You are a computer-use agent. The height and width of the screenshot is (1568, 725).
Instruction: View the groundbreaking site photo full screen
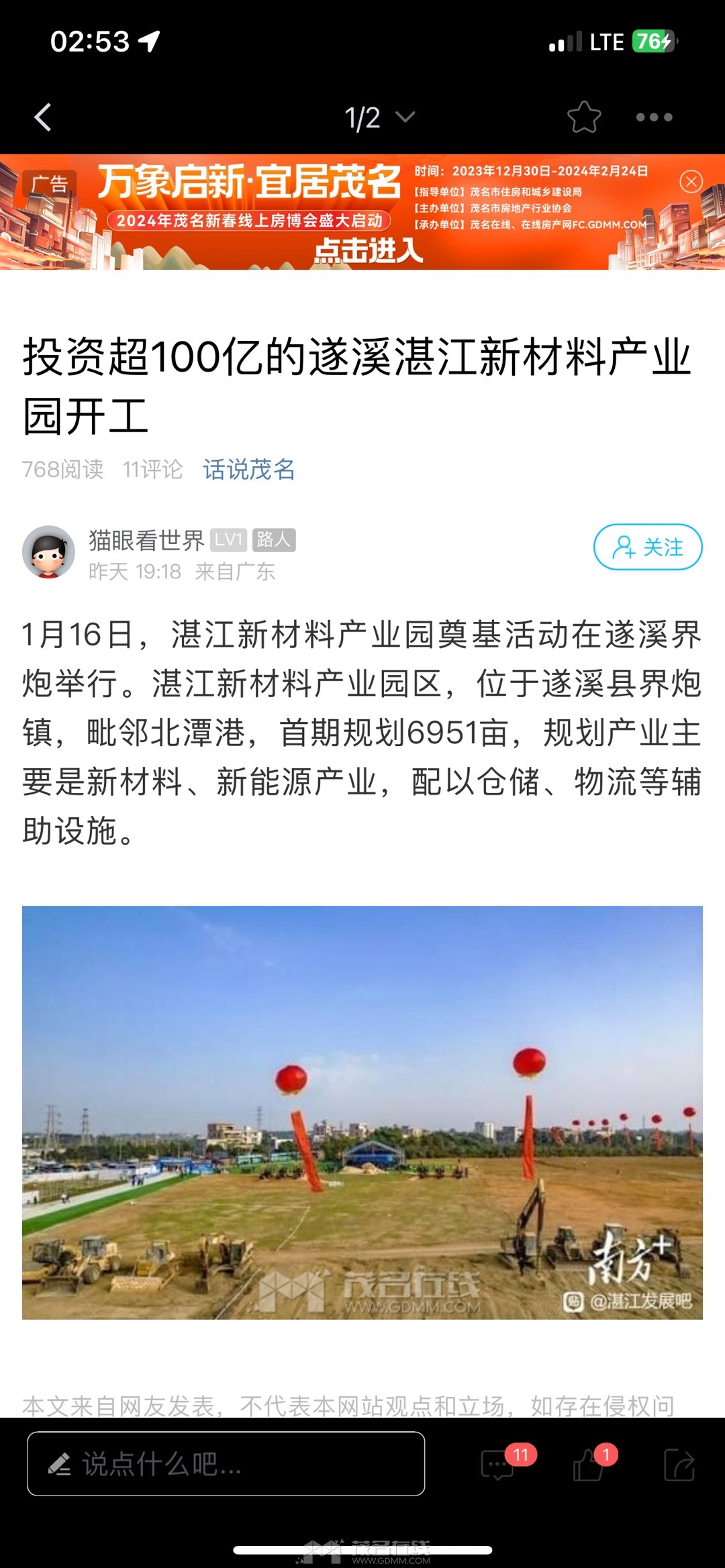pyautogui.click(x=362, y=1112)
